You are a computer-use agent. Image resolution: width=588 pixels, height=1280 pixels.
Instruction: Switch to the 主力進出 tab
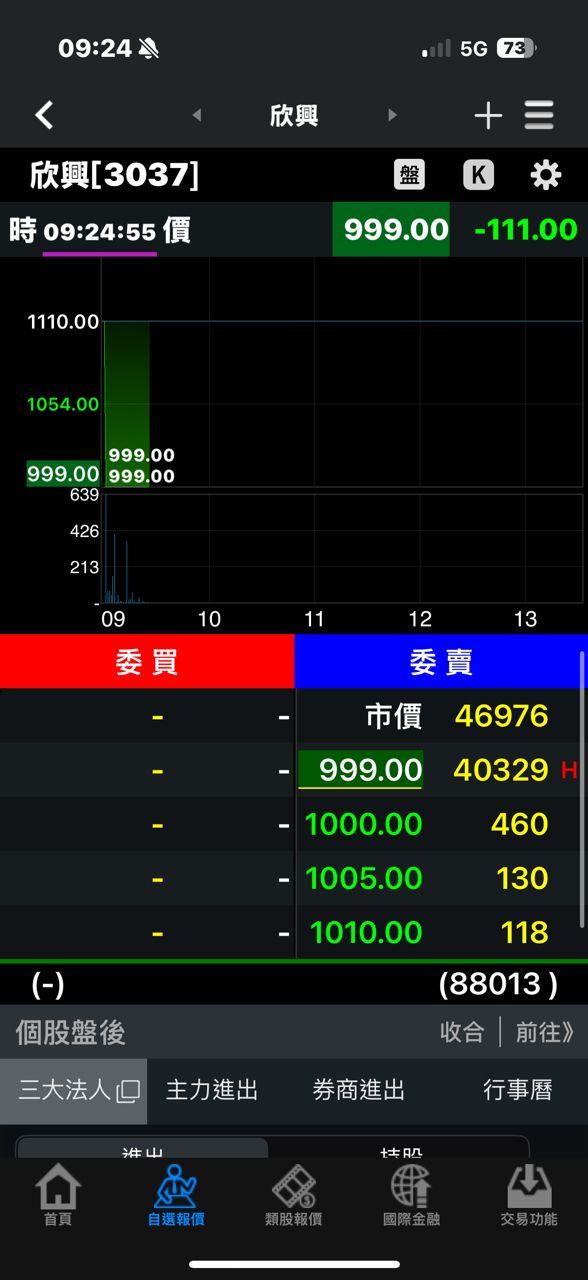[x=212, y=1091]
